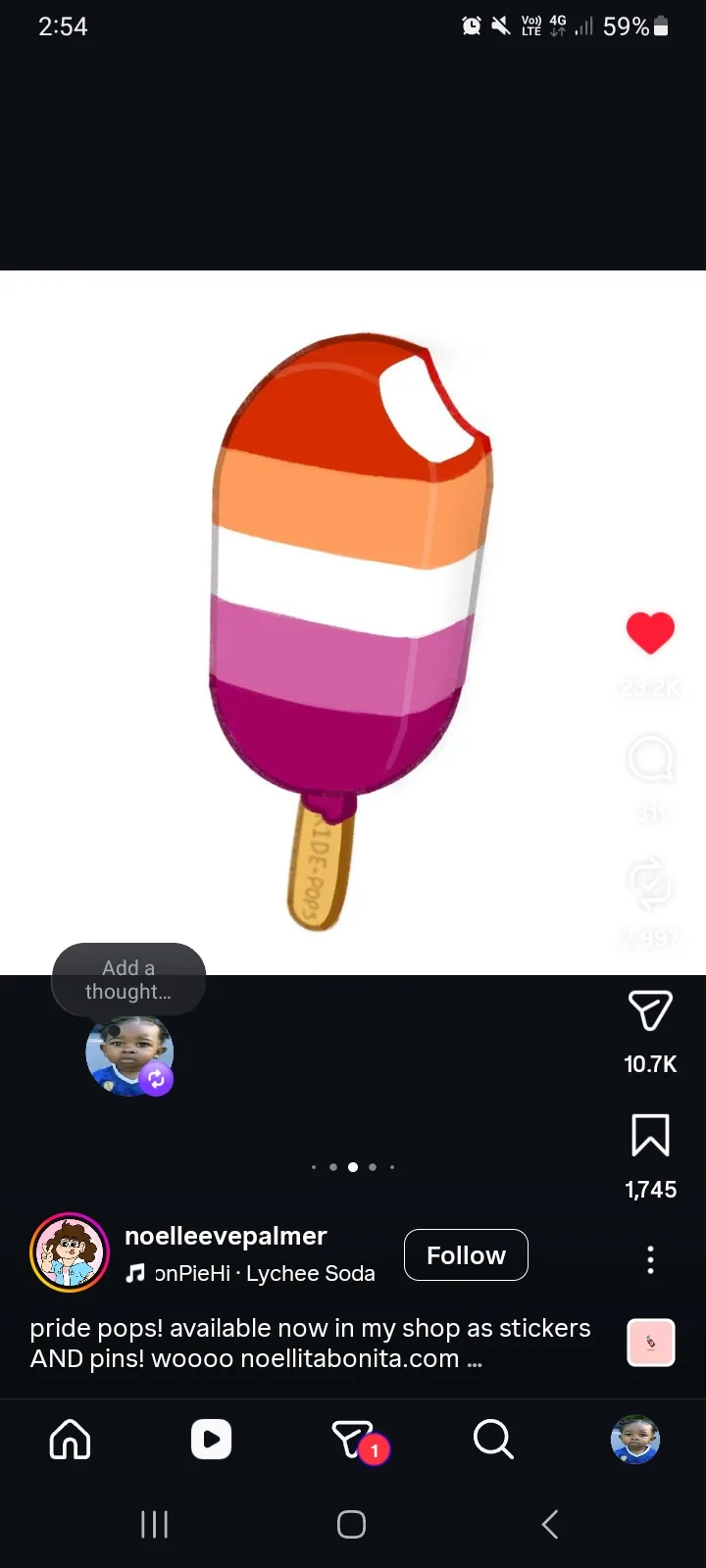
Task: Go to the Home tab
Action: (71, 1440)
